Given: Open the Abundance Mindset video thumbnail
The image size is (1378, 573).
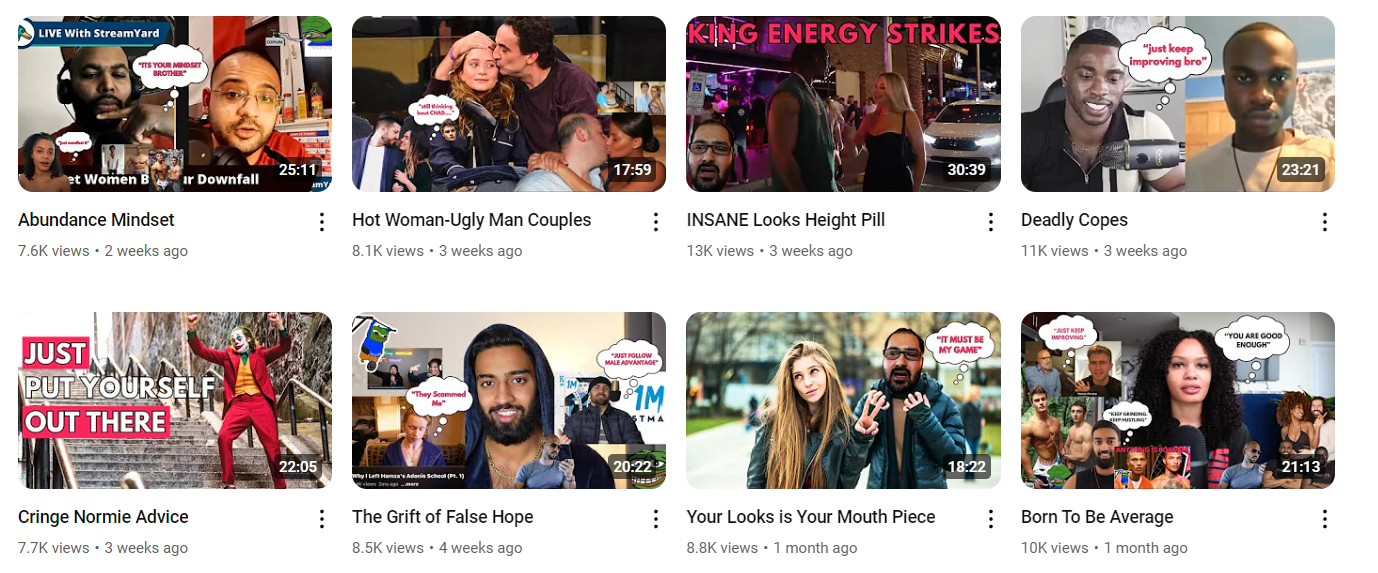Looking at the screenshot, I should click(x=175, y=104).
